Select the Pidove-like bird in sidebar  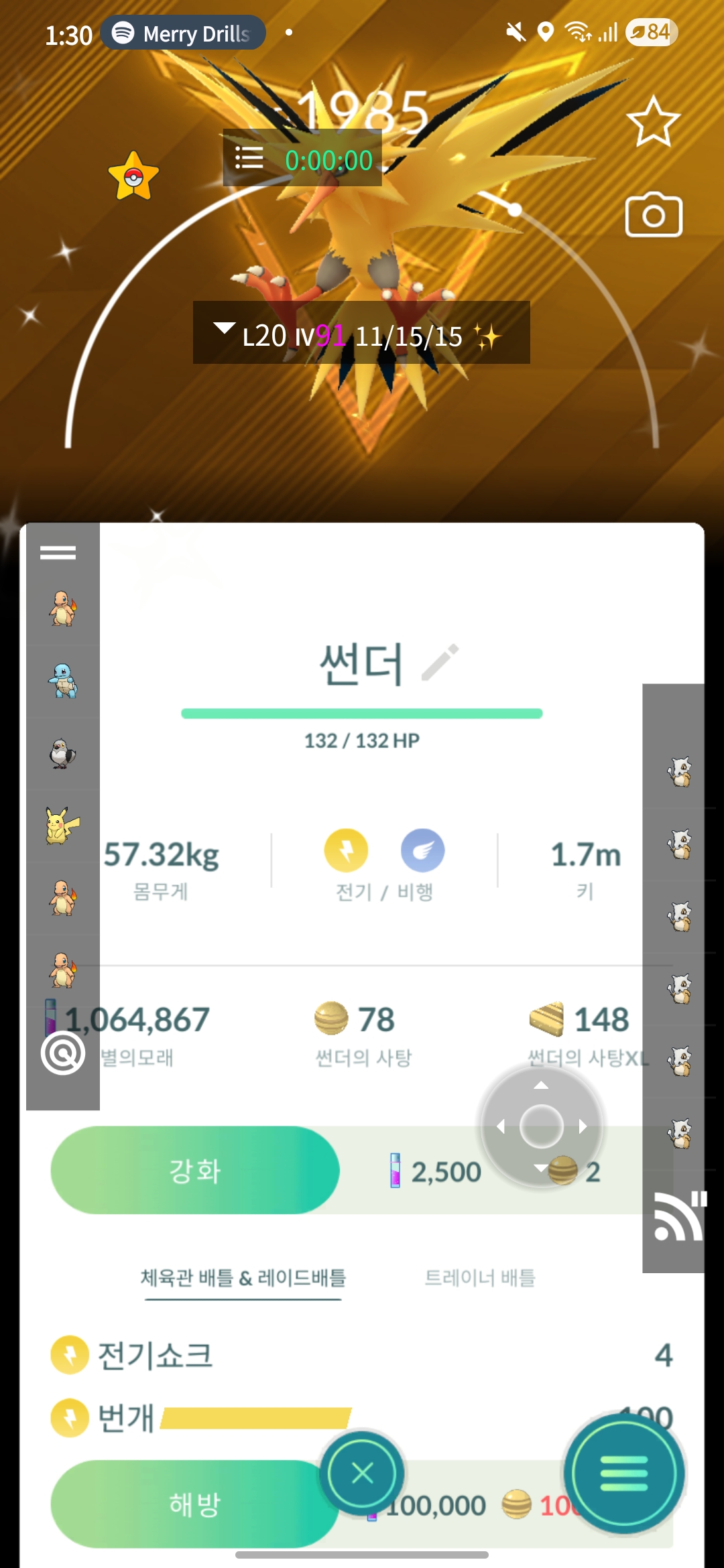[x=63, y=753]
